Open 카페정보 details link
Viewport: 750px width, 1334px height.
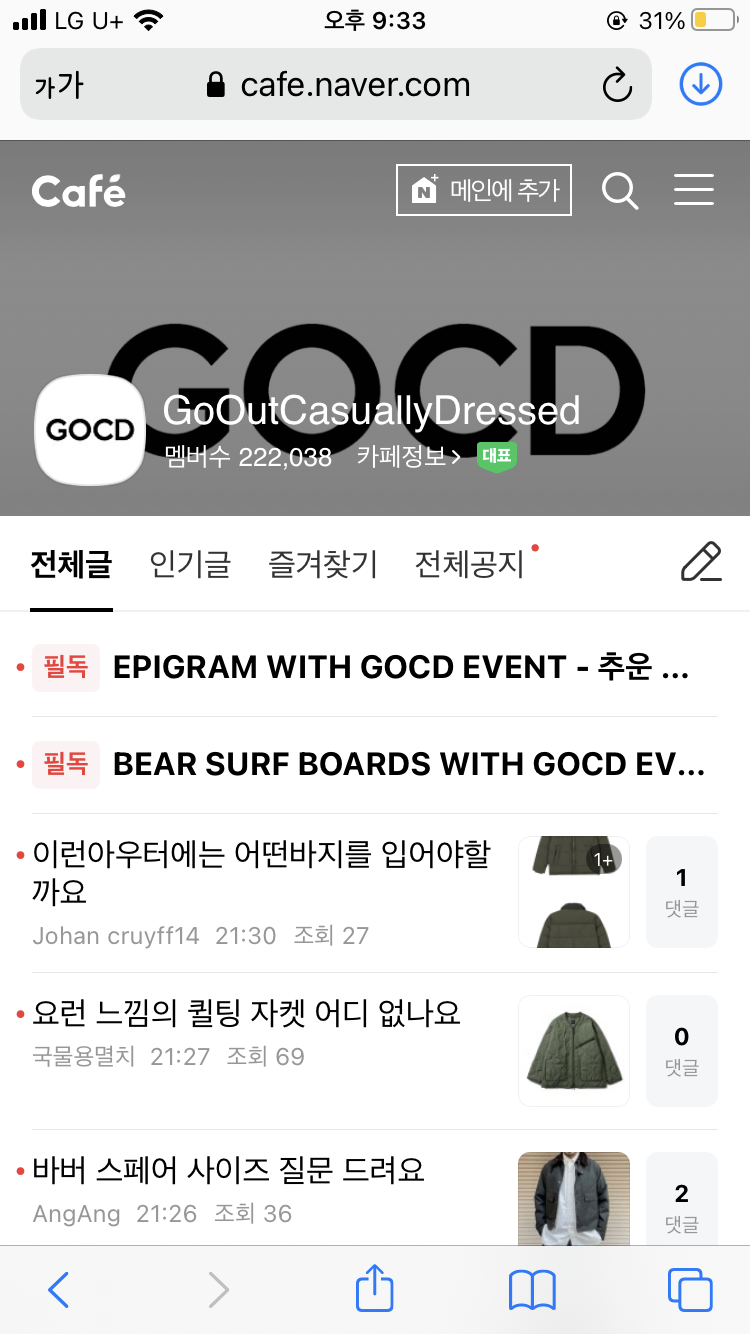pos(408,458)
